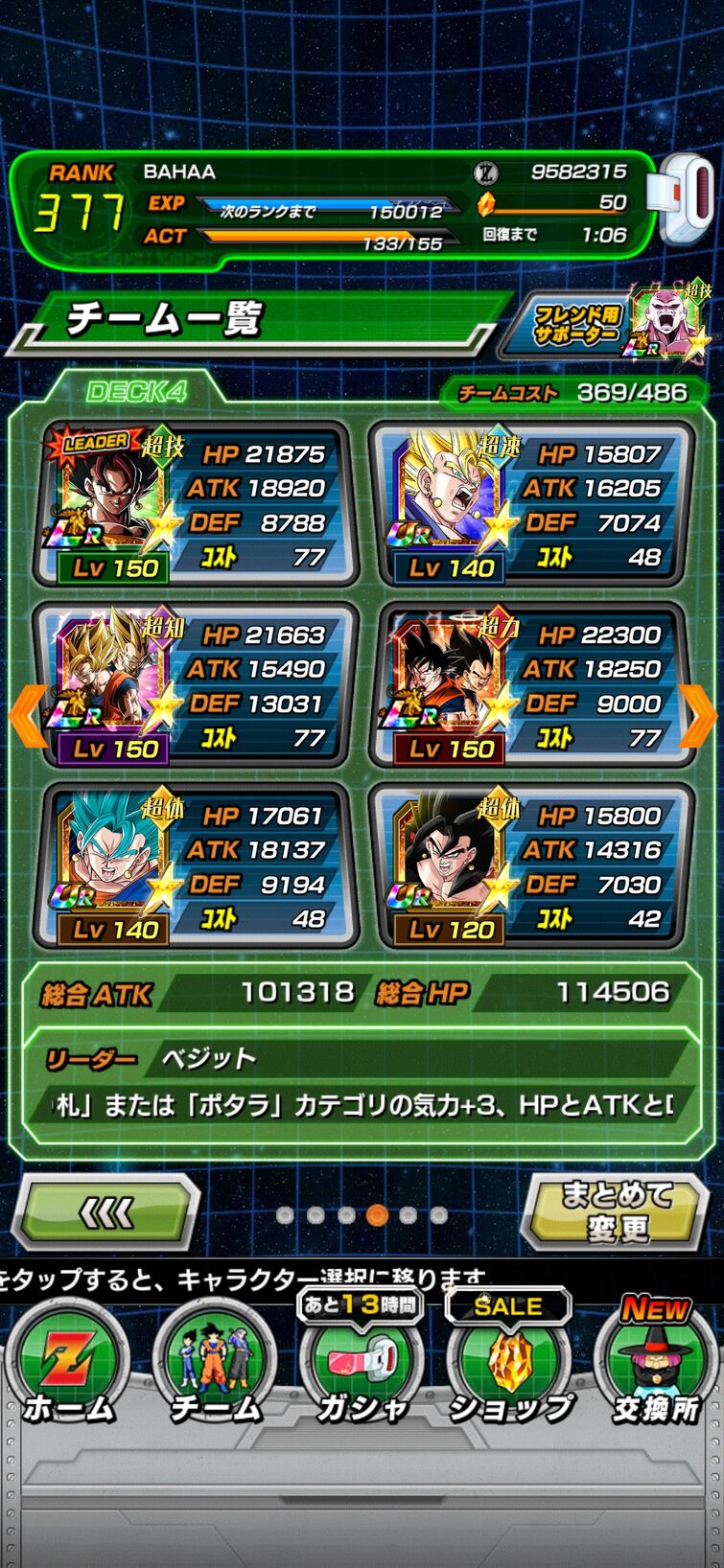The width and height of the screenshot is (724, 1568).
Task: Jump to the first deck page dot
Action: (x=285, y=1214)
